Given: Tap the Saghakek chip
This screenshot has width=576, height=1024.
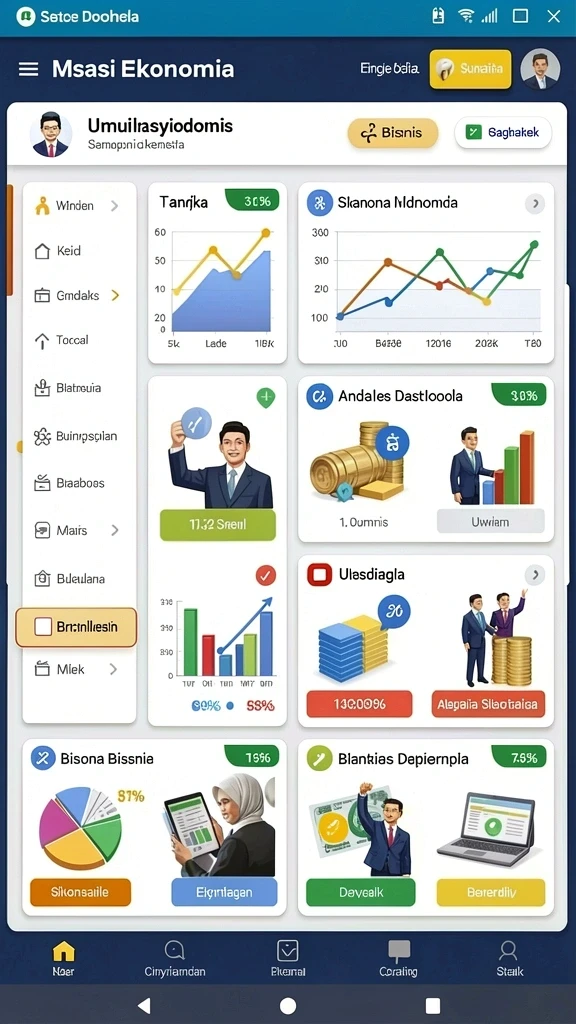Looking at the screenshot, I should [x=503, y=133].
